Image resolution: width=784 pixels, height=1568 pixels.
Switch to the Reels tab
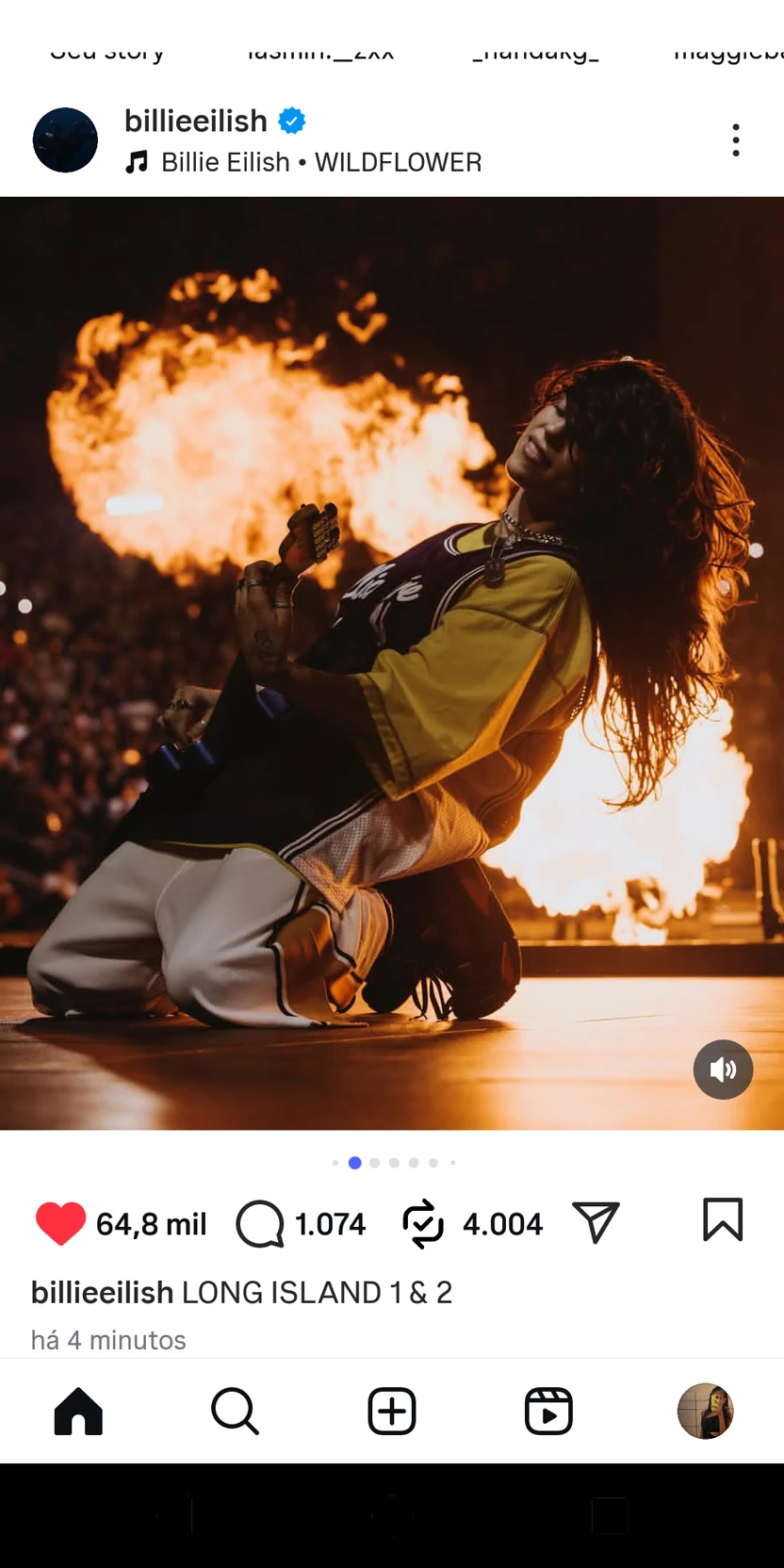[x=548, y=1412]
